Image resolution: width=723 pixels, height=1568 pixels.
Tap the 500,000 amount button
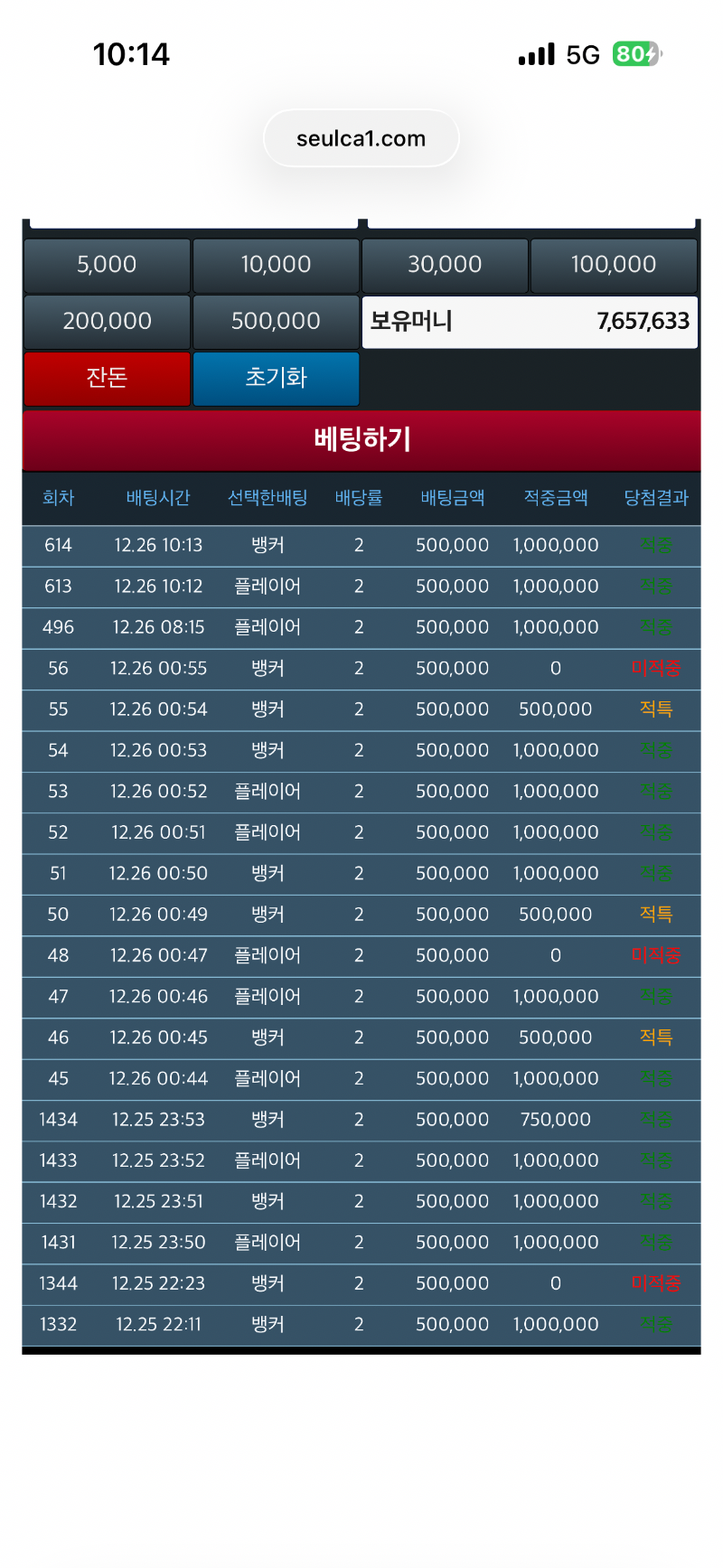click(276, 321)
